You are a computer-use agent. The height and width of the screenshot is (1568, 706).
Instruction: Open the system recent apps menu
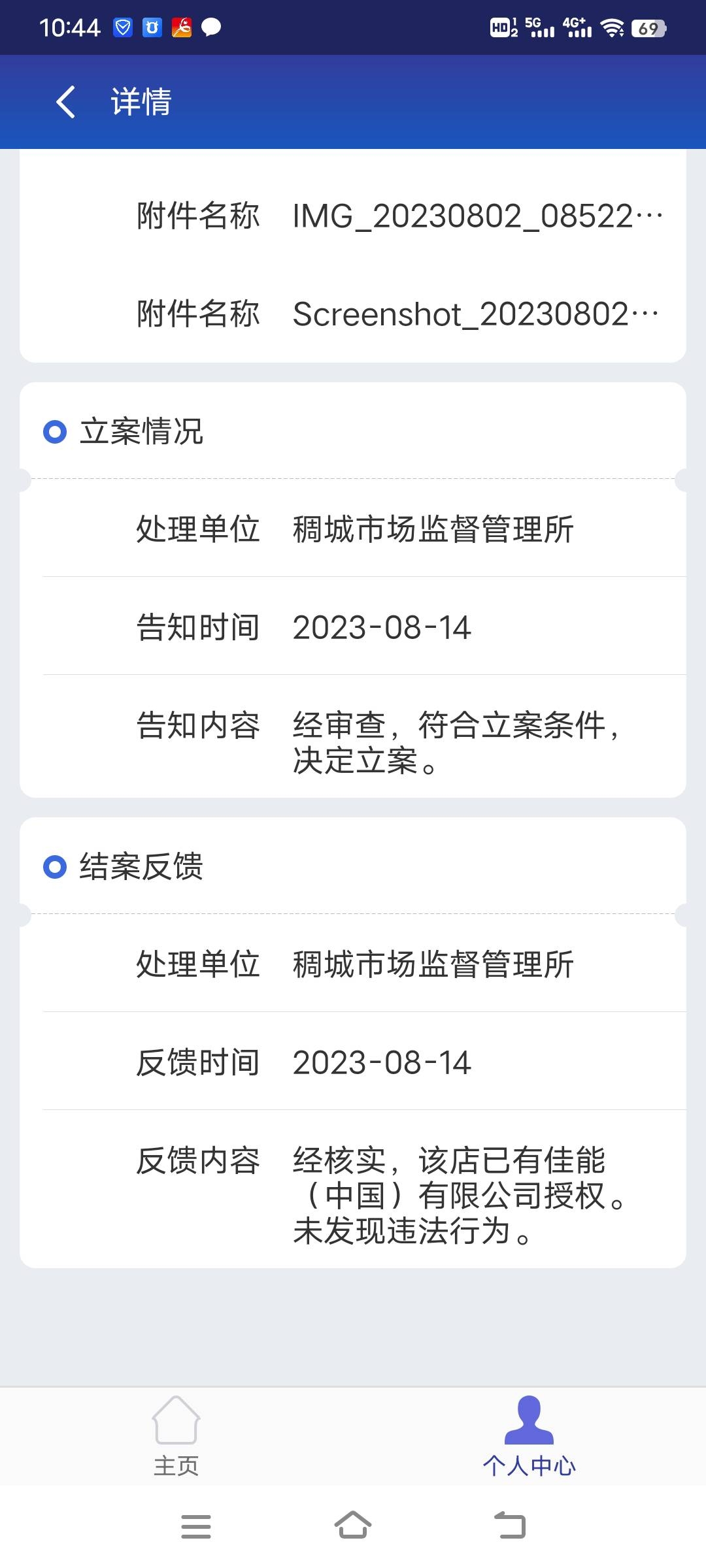click(196, 1526)
